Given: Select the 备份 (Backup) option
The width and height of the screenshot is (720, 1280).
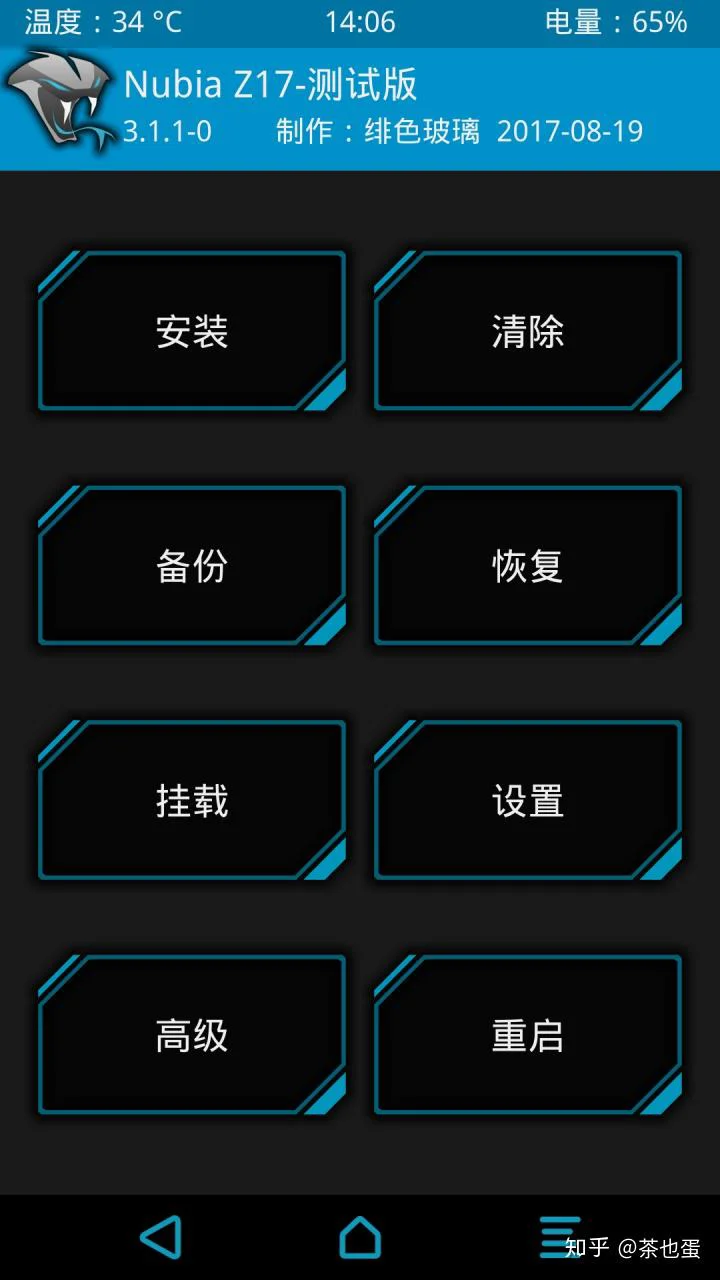Looking at the screenshot, I should (x=192, y=566).
